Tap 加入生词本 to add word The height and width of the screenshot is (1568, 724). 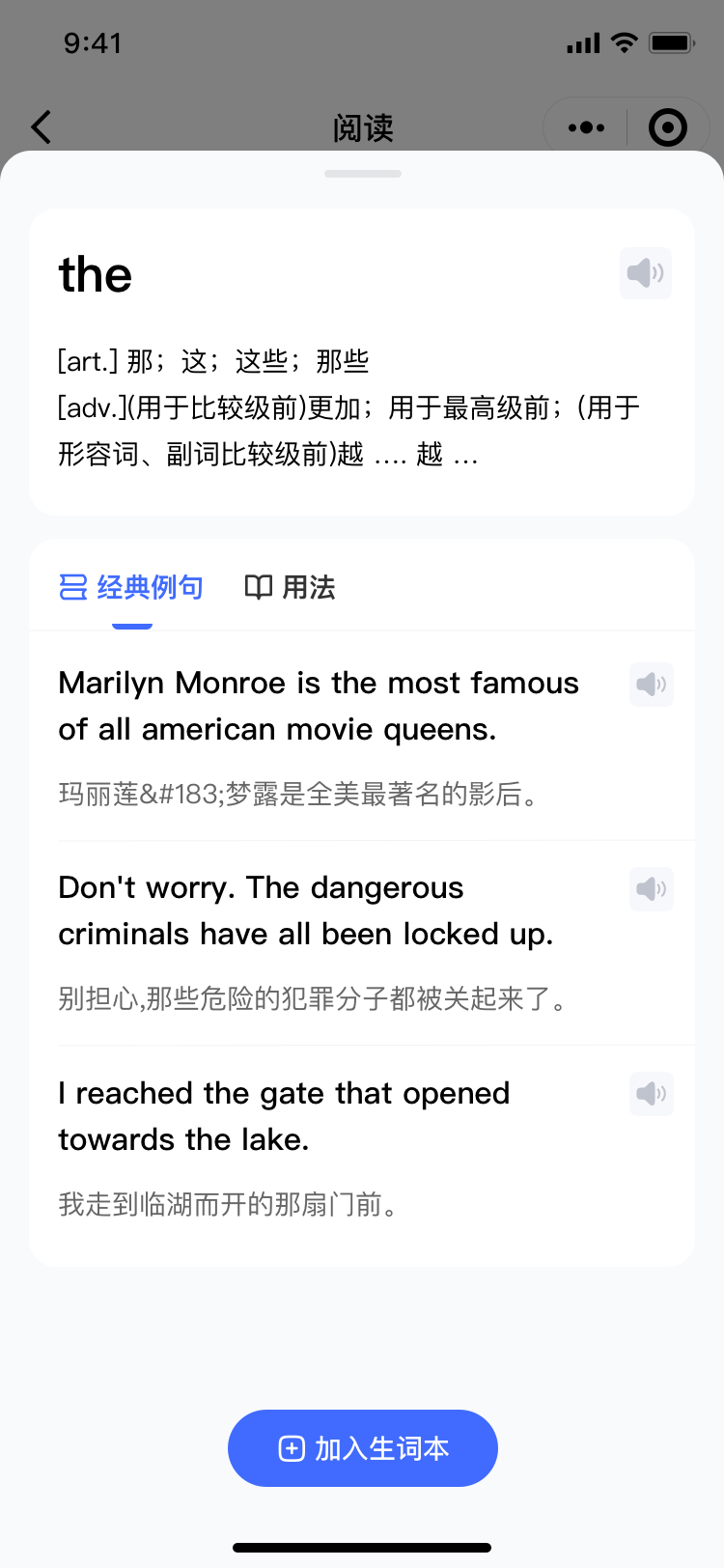363,1448
